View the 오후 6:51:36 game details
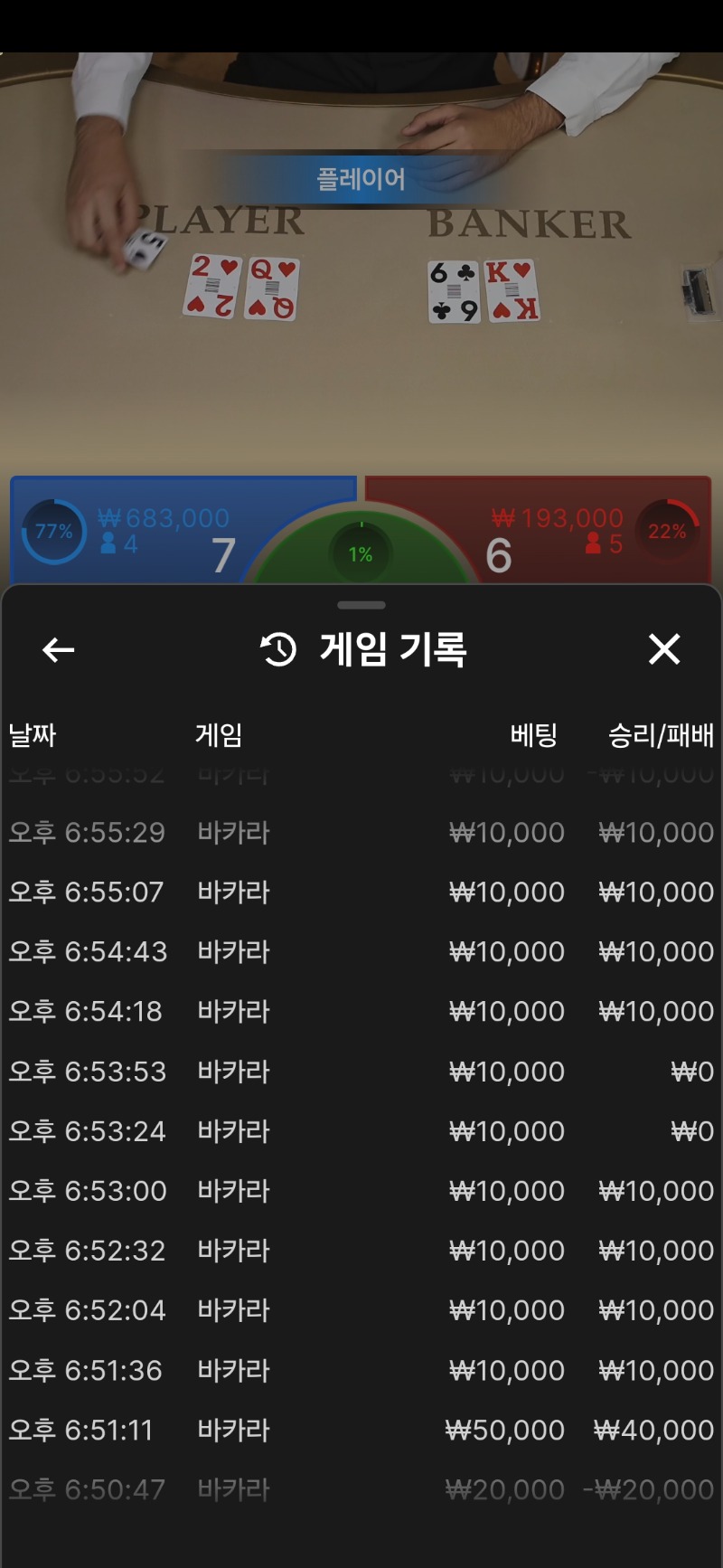This screenshot has height=1568, width=723. 361,1370
